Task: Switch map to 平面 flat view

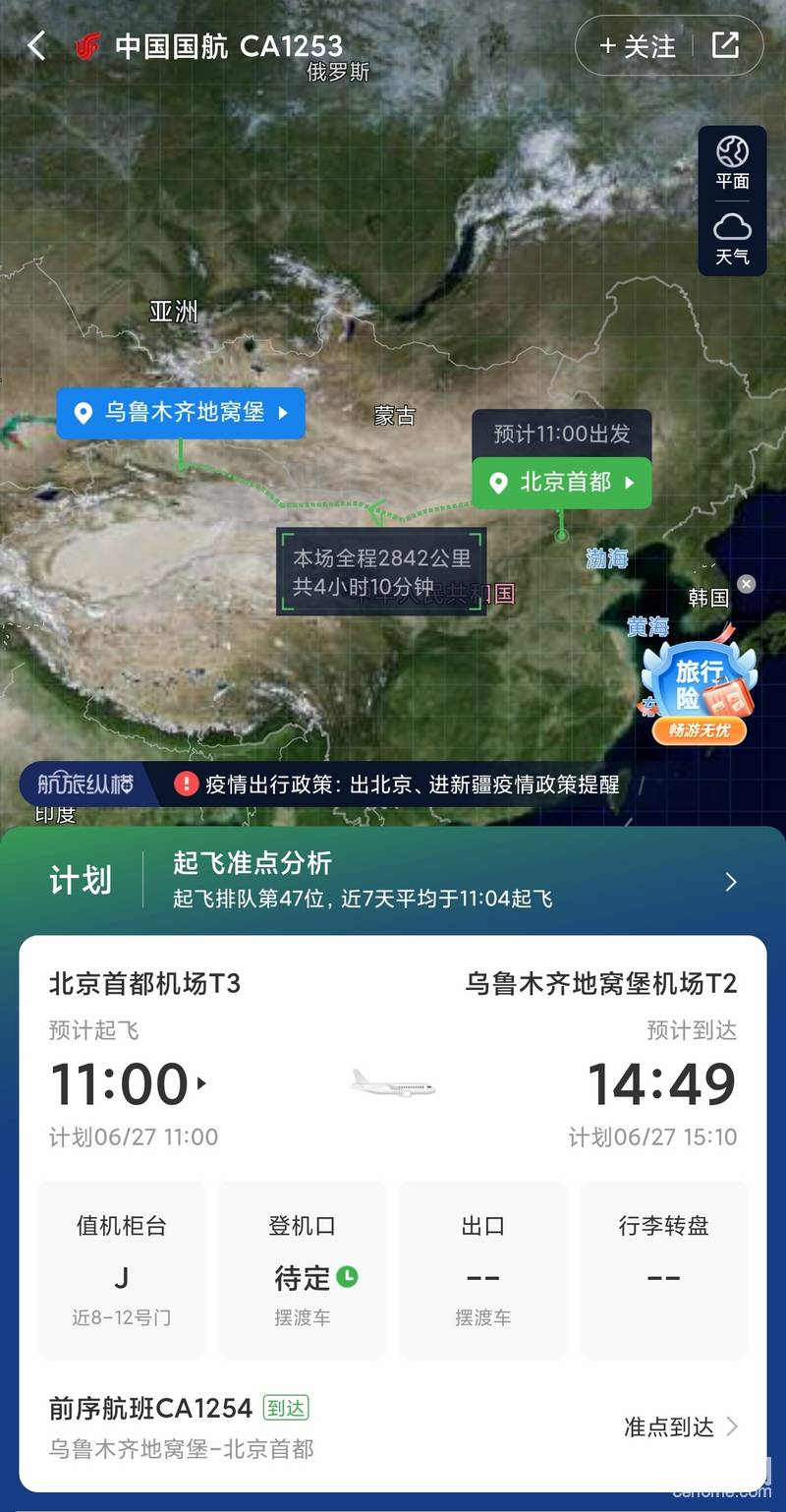Action: coord(732,163)
